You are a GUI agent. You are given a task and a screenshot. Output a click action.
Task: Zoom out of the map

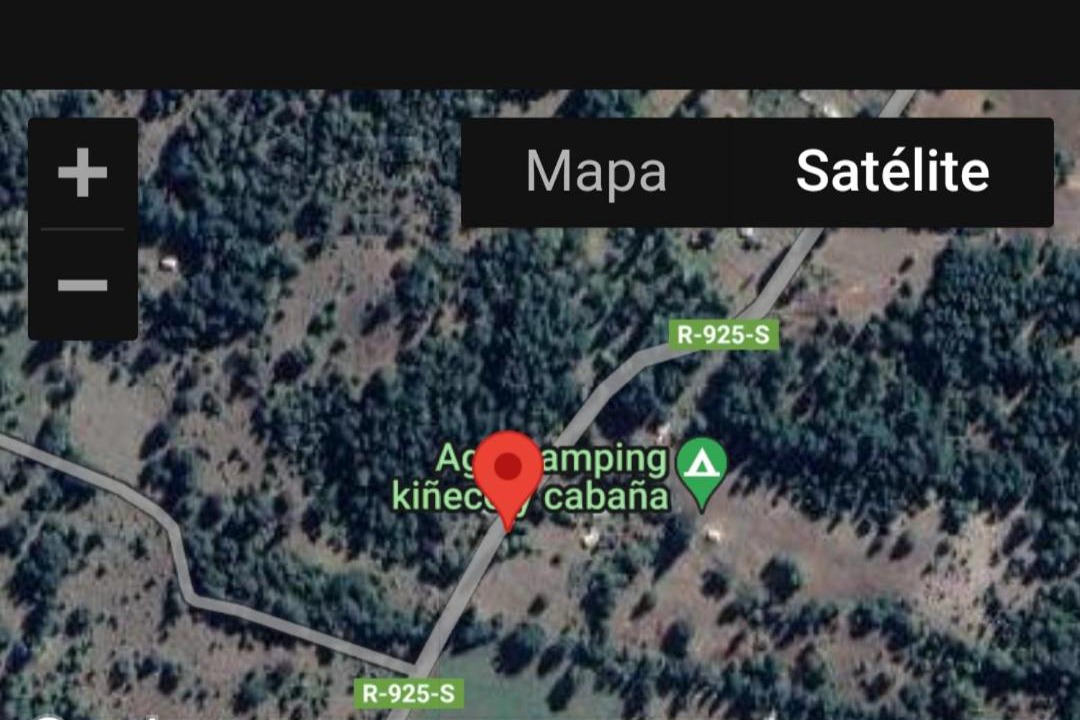(82, 286)
